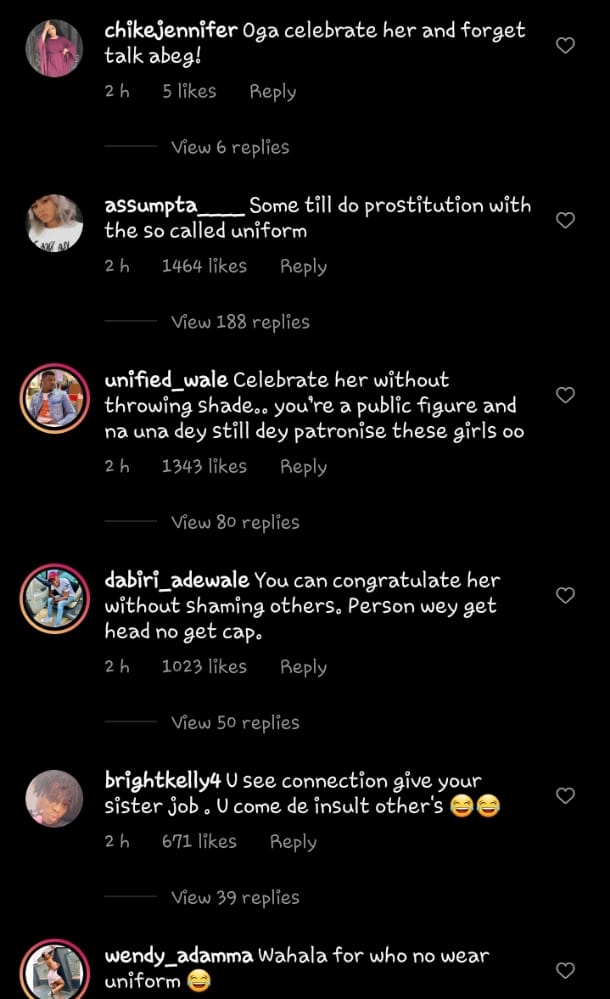Expand View 80 replies
The width and height of the screenshot is (610, 999).
(235, 522)
